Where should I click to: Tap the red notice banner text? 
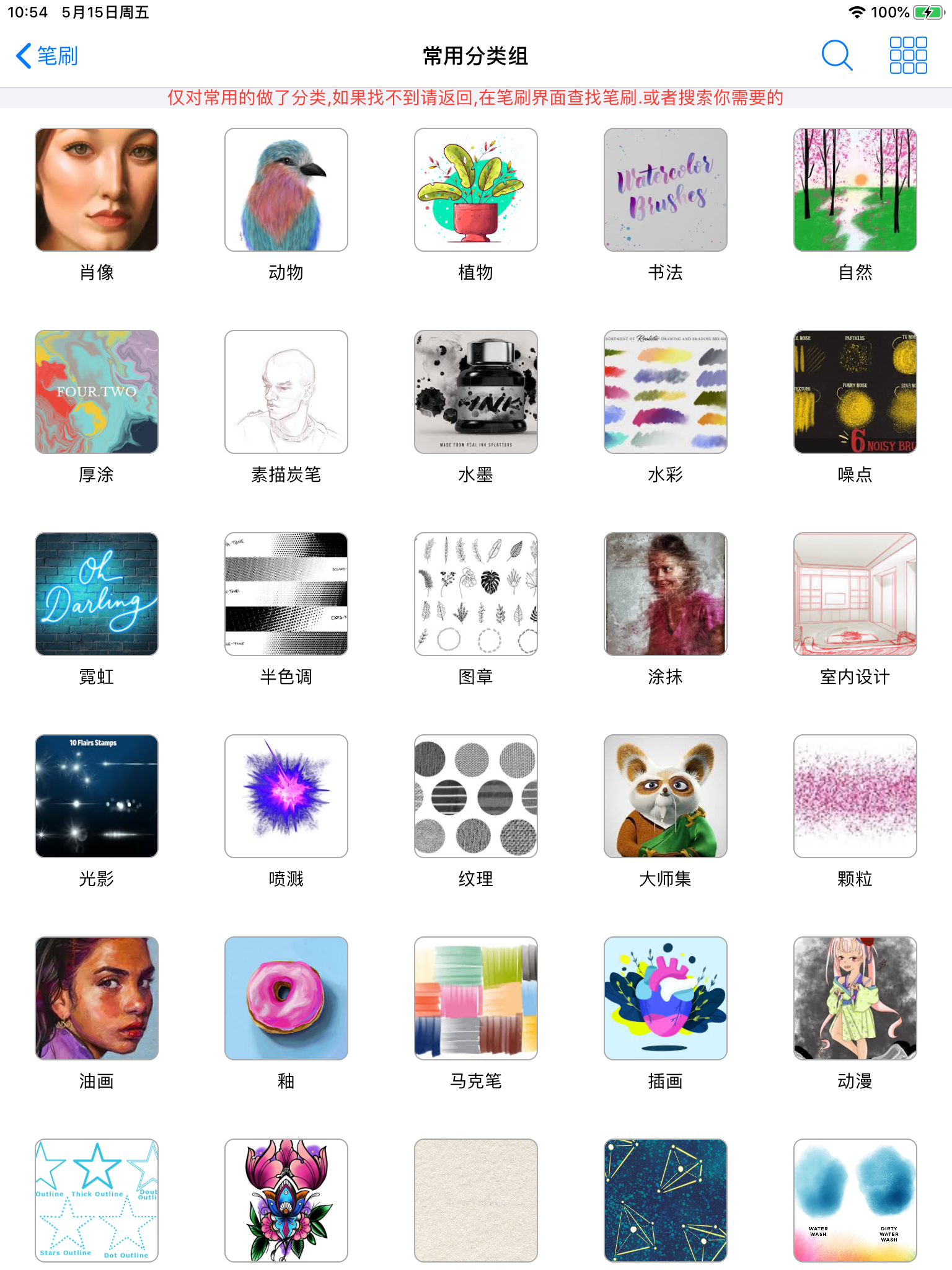476,97
